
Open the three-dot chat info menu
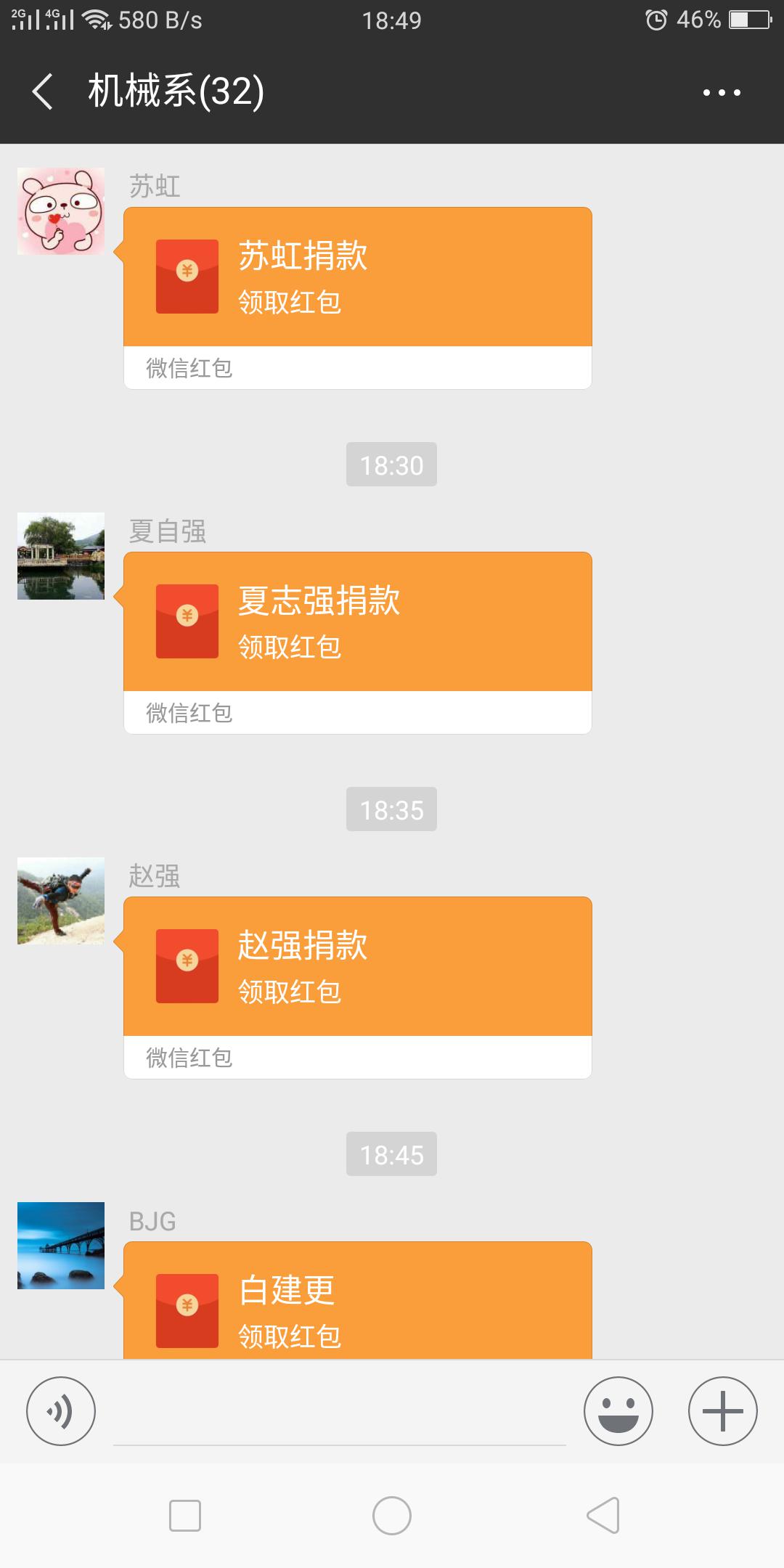[x=722, y=92]
